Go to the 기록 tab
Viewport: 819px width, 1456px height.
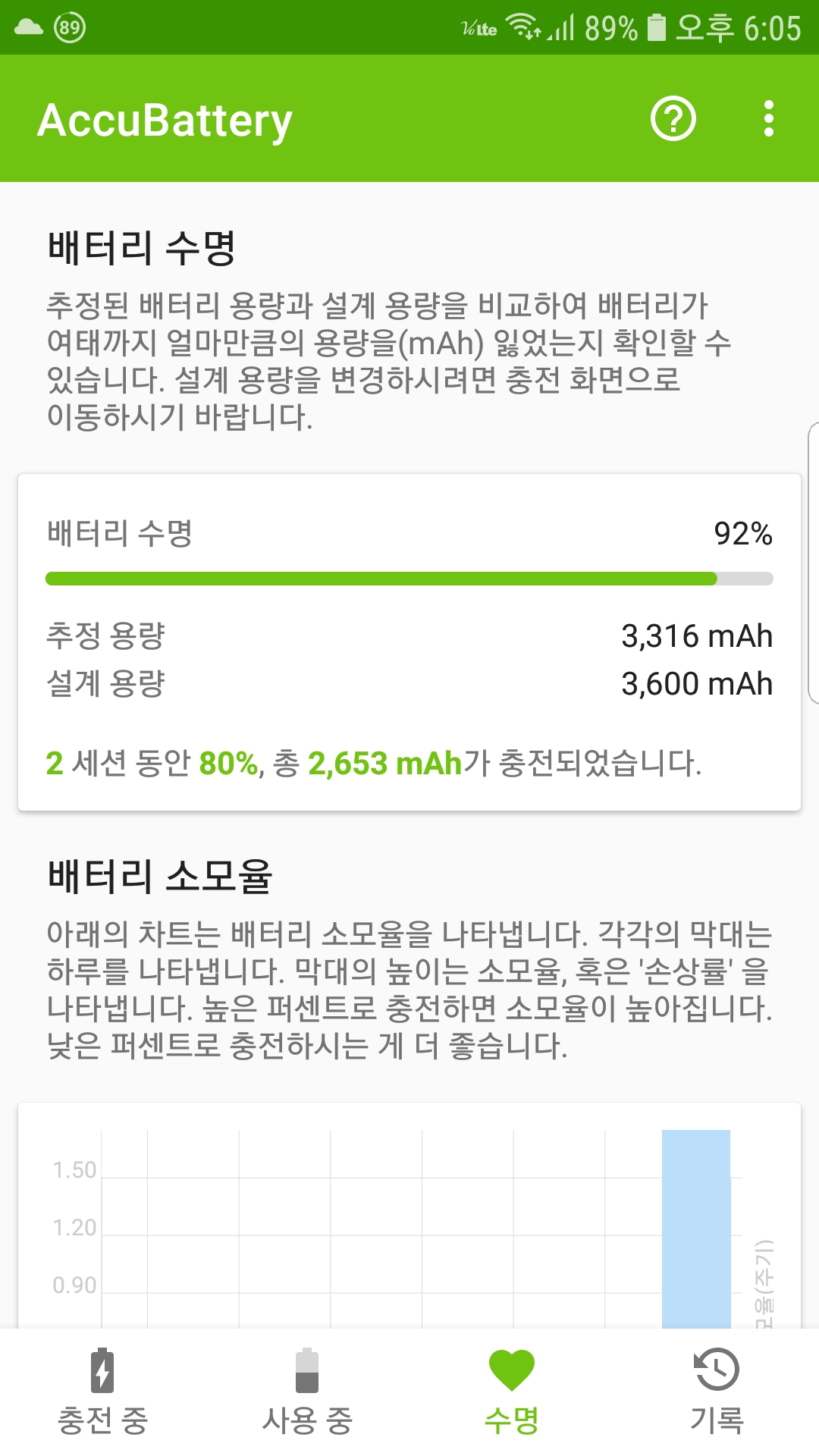(x=717, y=1392)
